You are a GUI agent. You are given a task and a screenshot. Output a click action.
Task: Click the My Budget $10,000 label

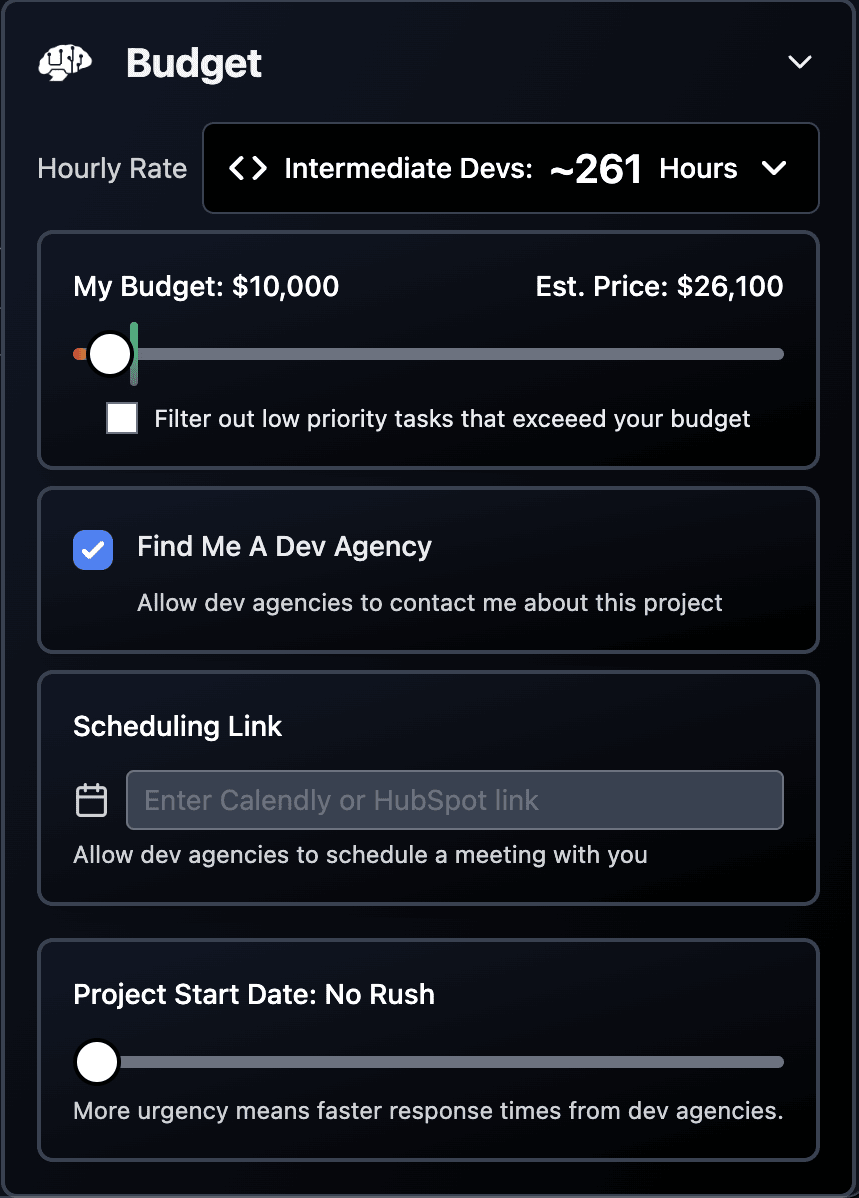(x=206, y=286)
